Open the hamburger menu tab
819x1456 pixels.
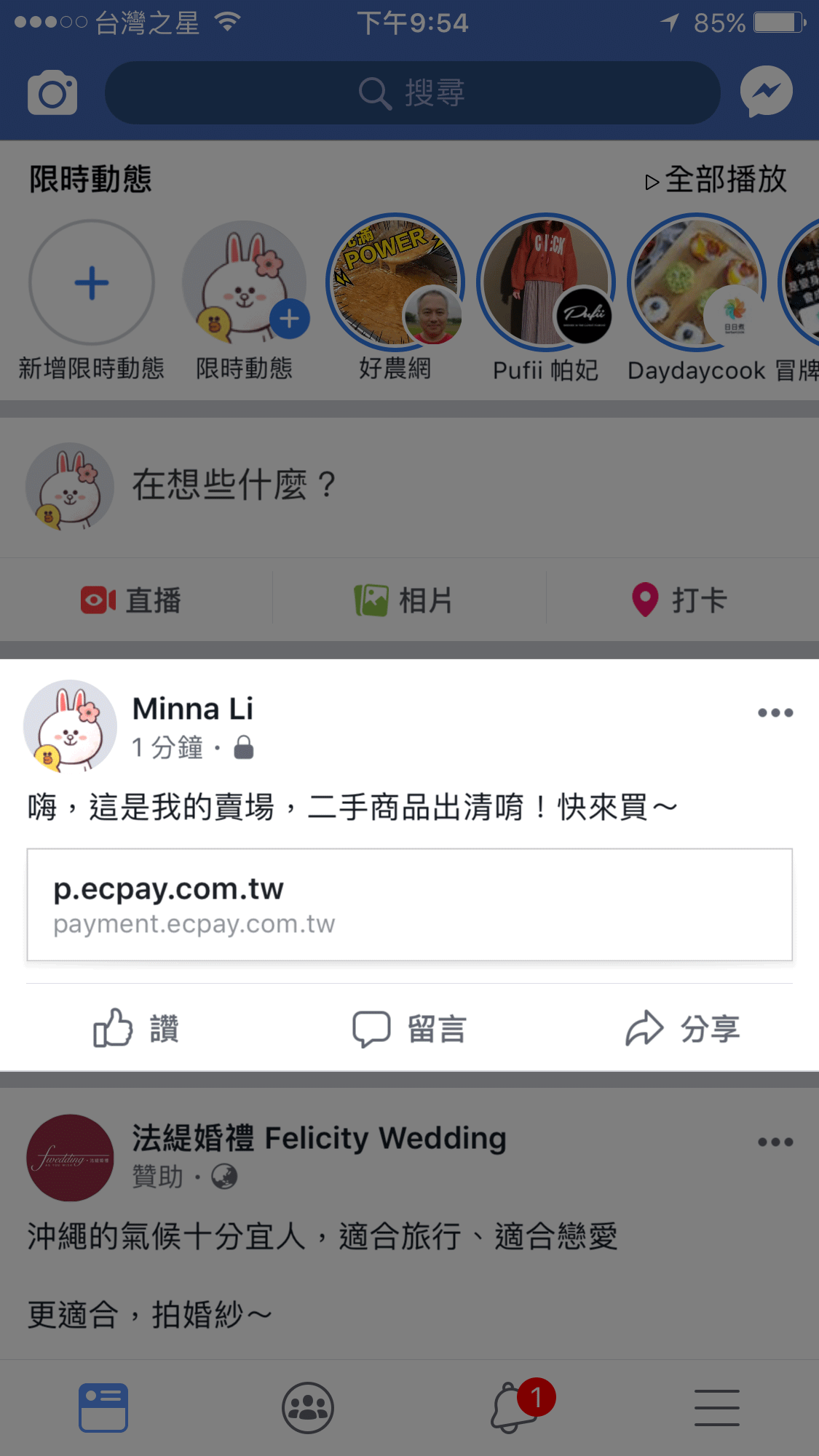tap(716, 1407)
